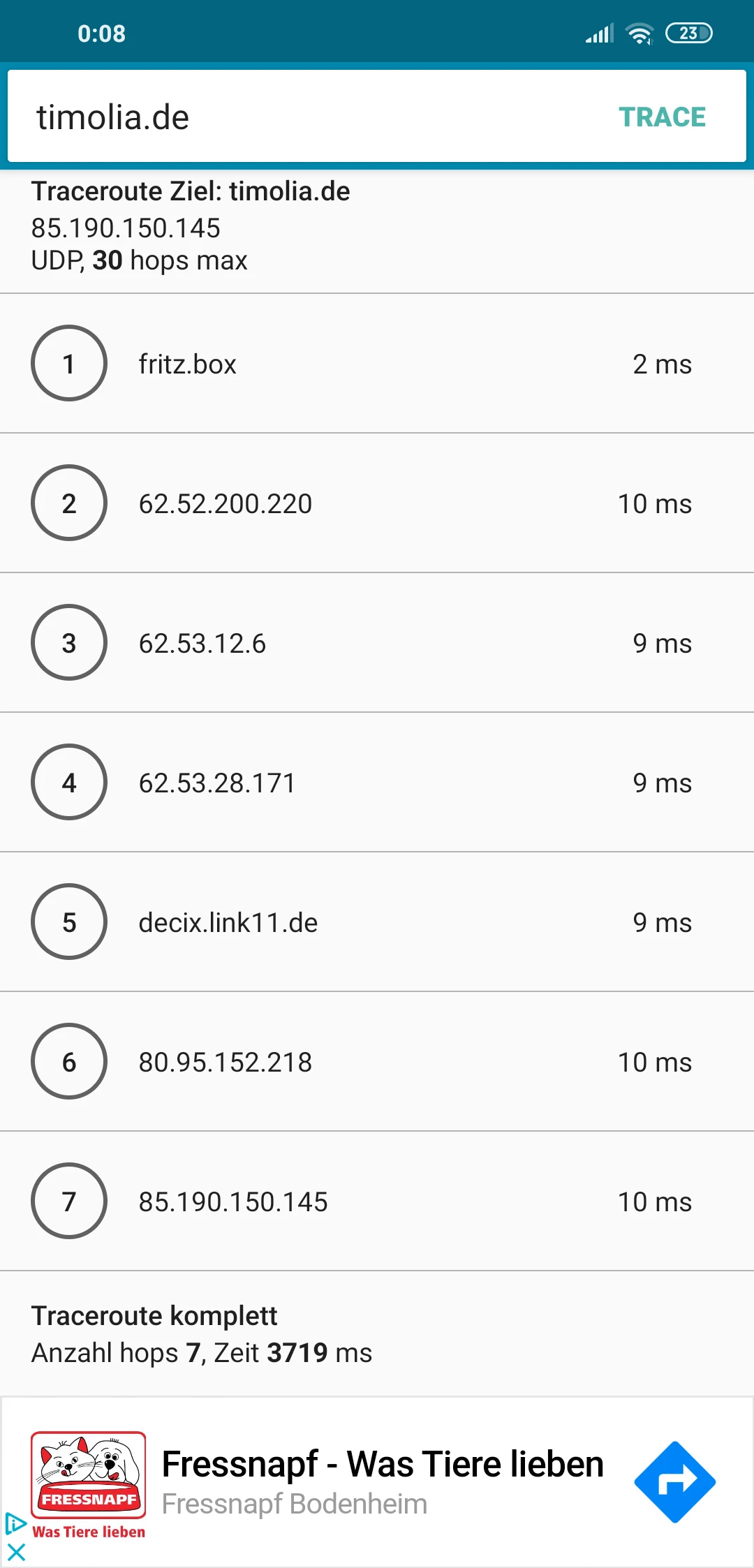Open the Fressnapf ad directions arrow

674,1481
